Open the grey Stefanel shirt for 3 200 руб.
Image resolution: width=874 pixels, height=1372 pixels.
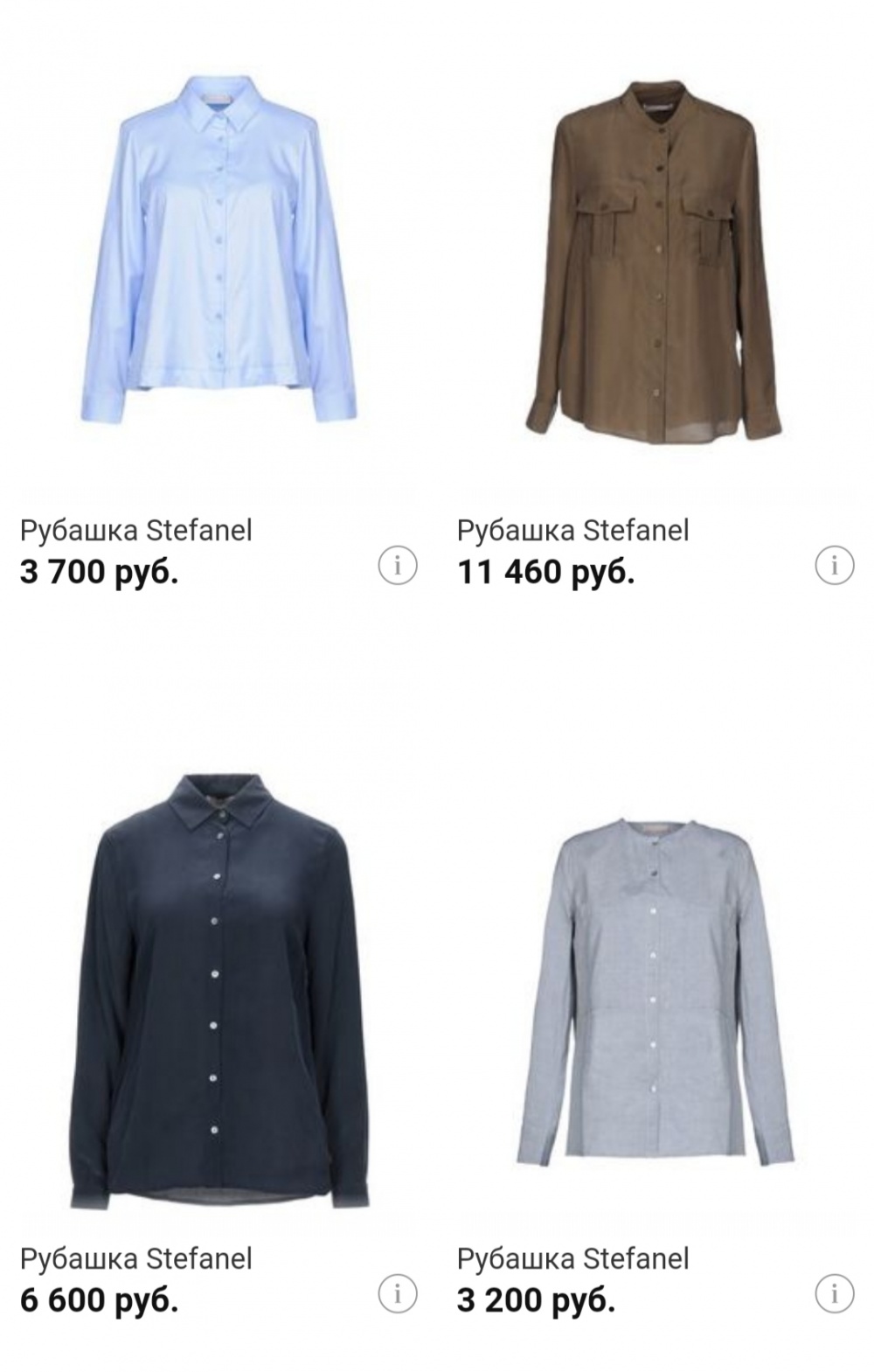[655, 988]
